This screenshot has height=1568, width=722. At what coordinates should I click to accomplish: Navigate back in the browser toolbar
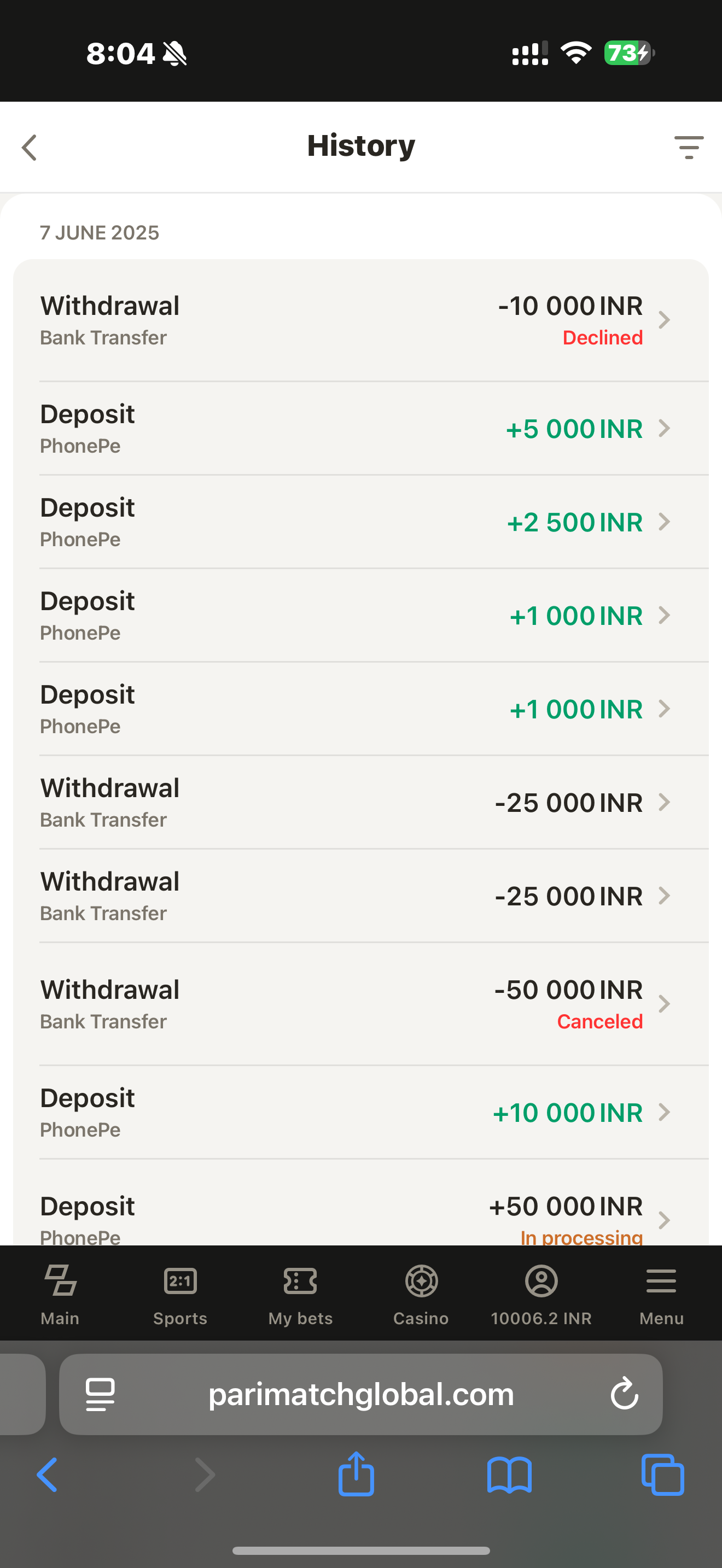48,1475
